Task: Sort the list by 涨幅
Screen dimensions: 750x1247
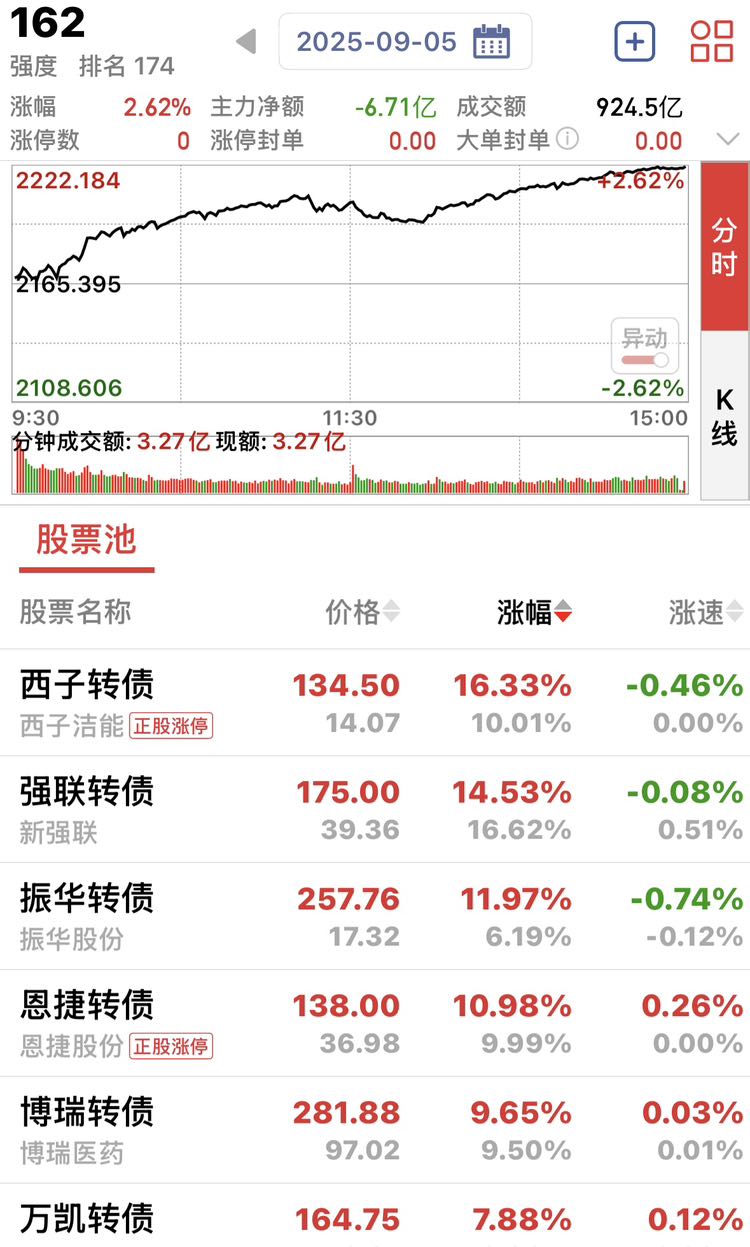Action: [535, 612]
